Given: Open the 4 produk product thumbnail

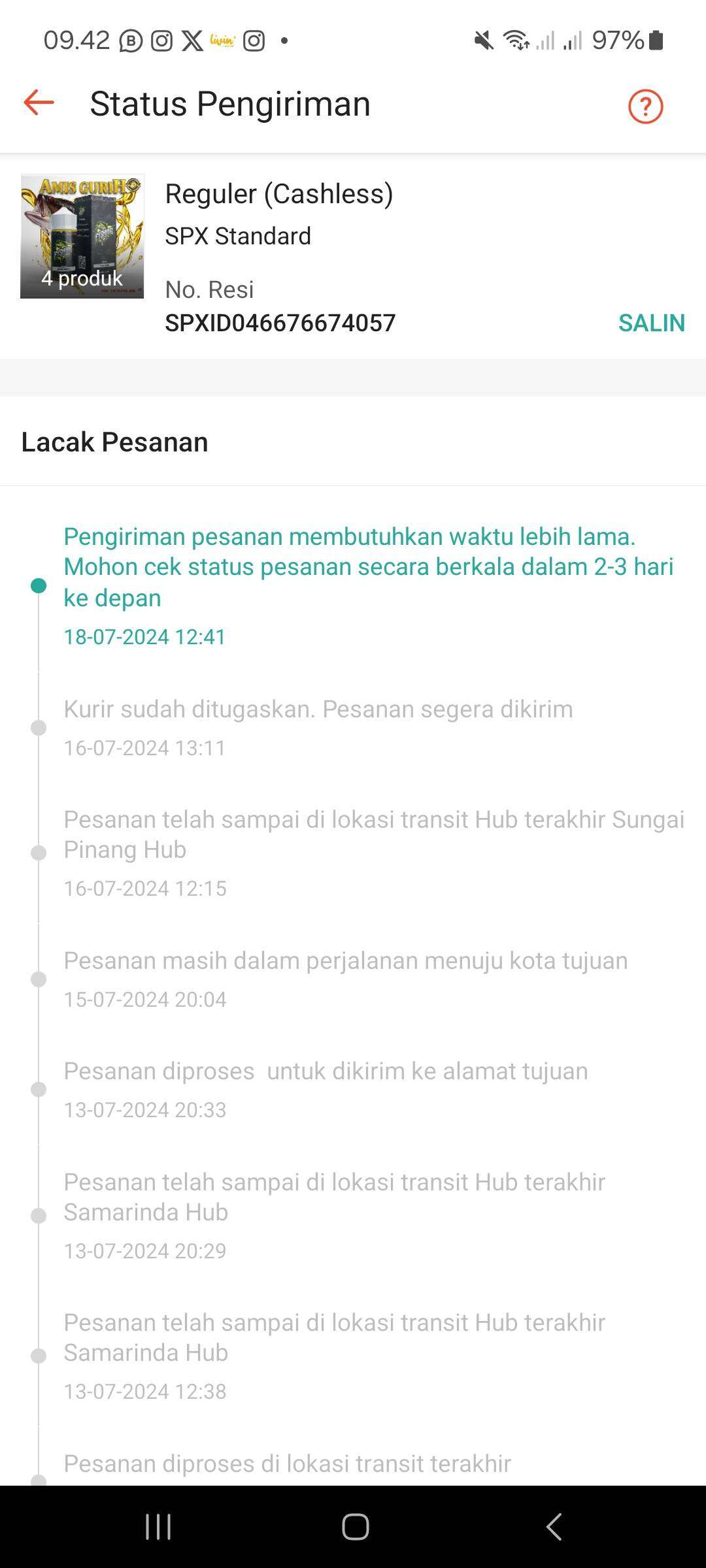Looking at the screenshot, I should (x=82, y=237).
